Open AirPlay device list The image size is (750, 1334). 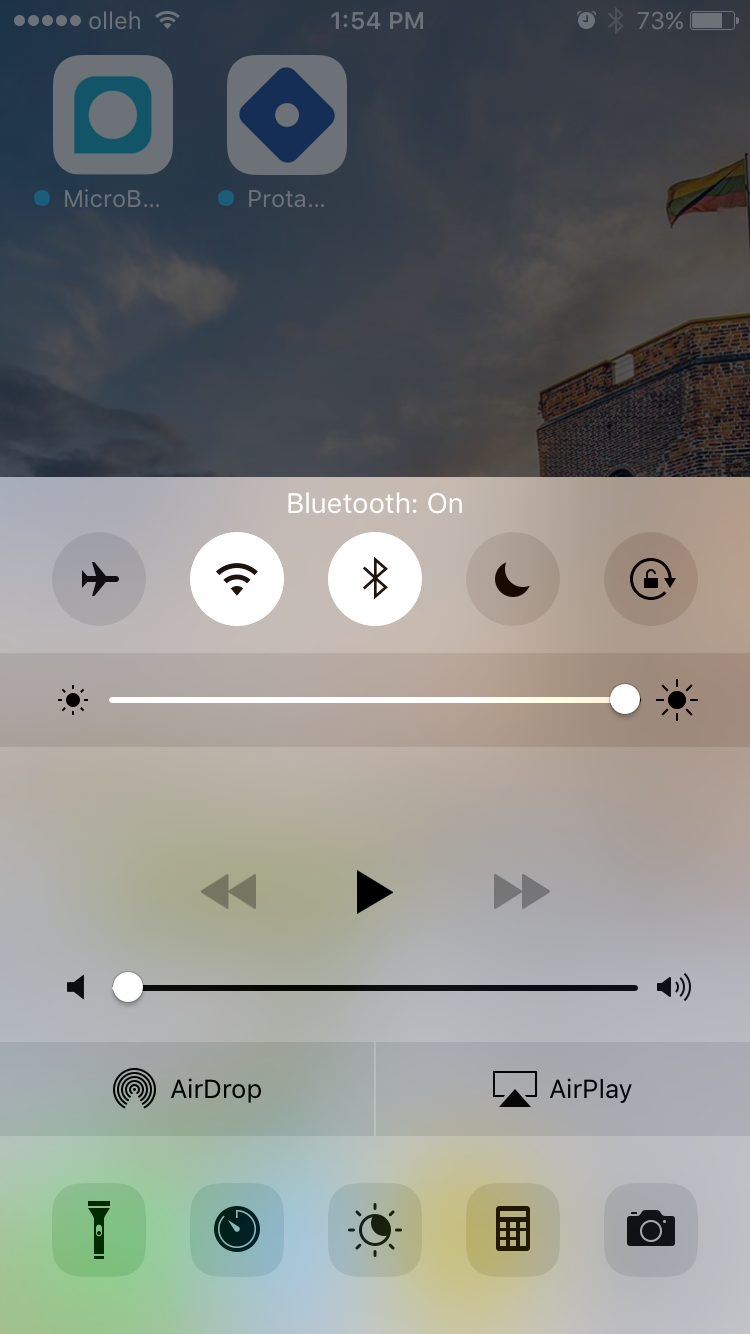[x=562, y=1089]
